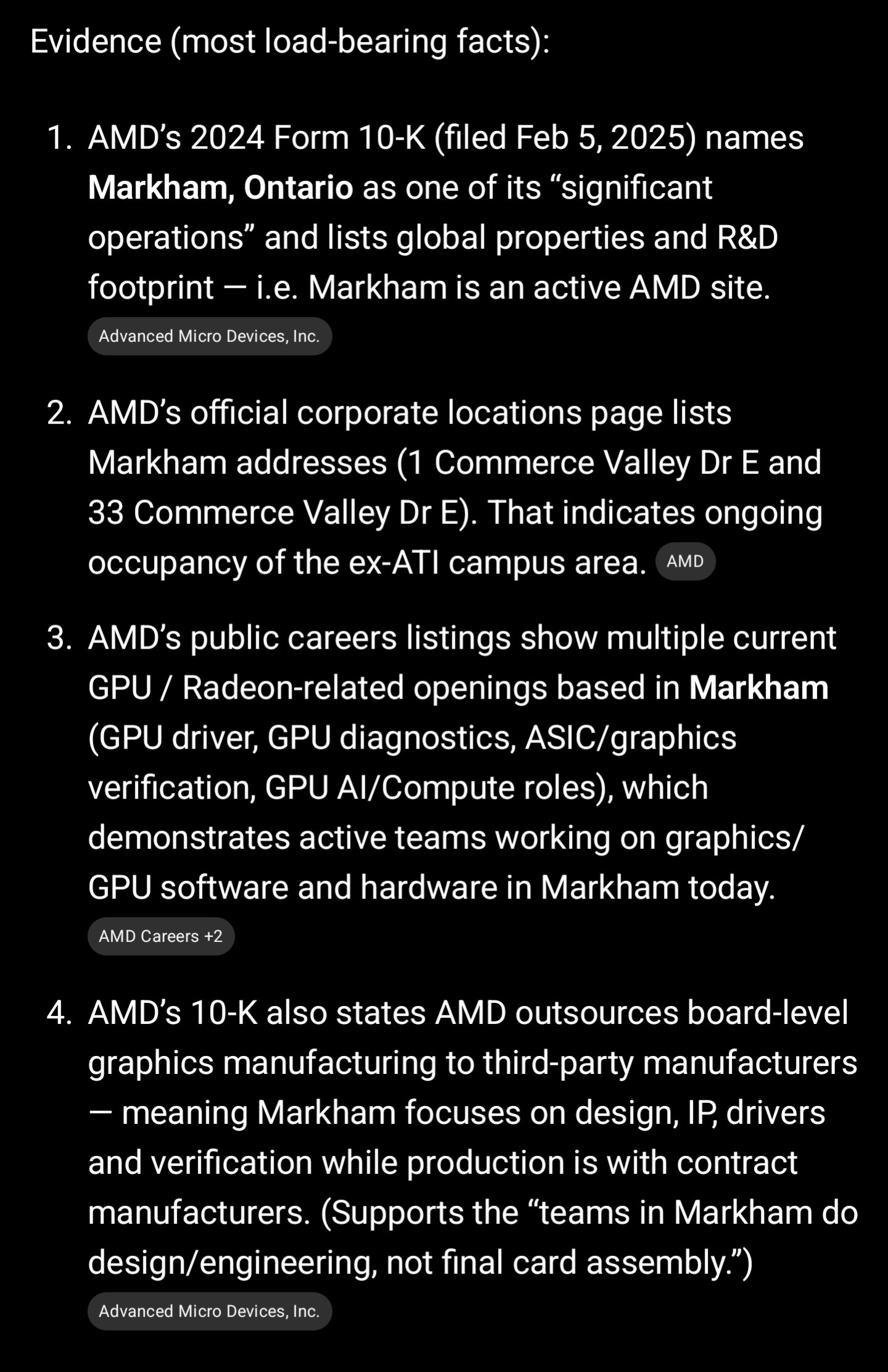Open the AMD source chip after fact 2
This screenshot has height=1372, width=888.
click(x=685, y=562)
